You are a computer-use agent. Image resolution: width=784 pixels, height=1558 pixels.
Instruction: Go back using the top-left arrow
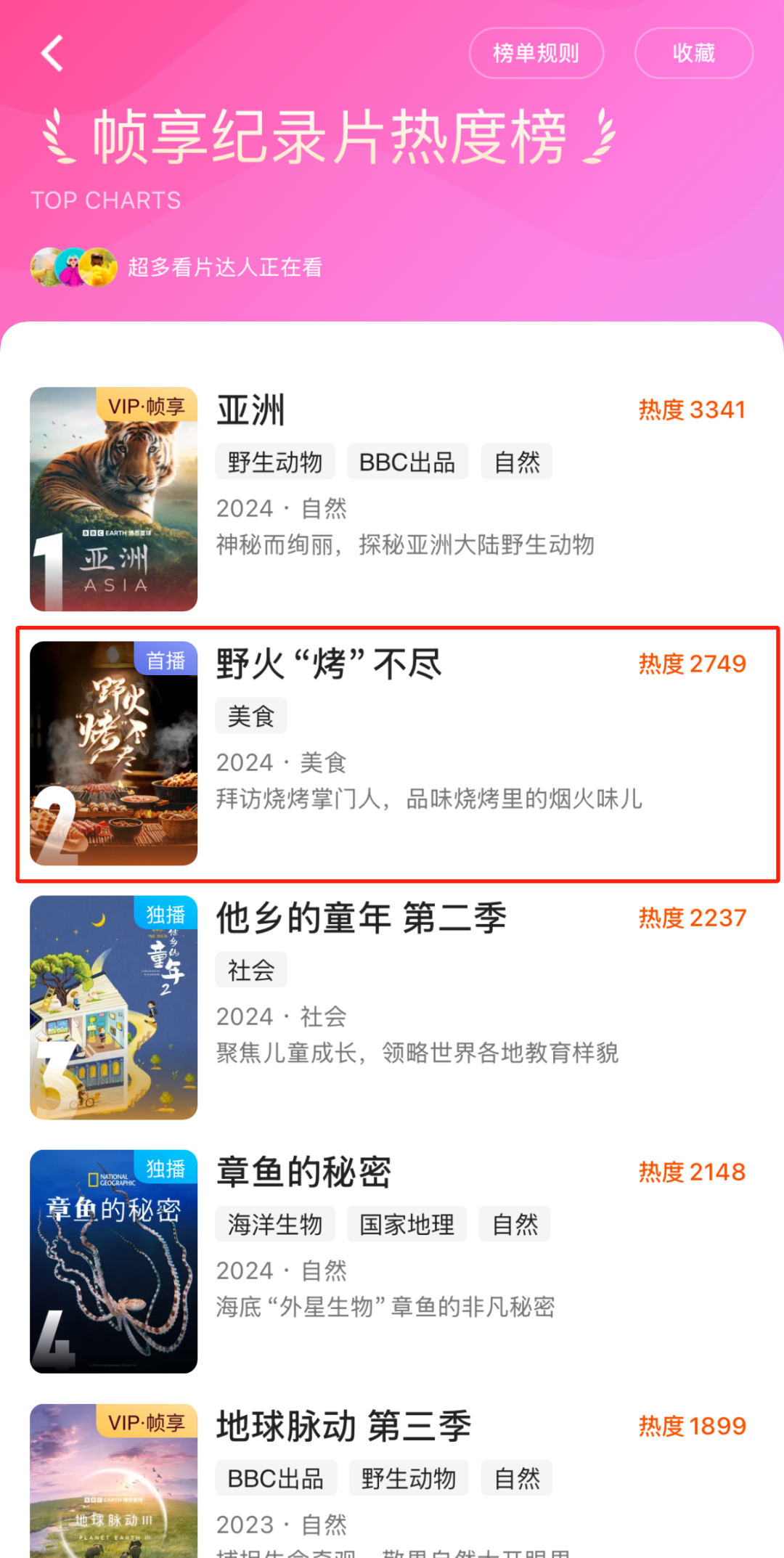[52, 53]
